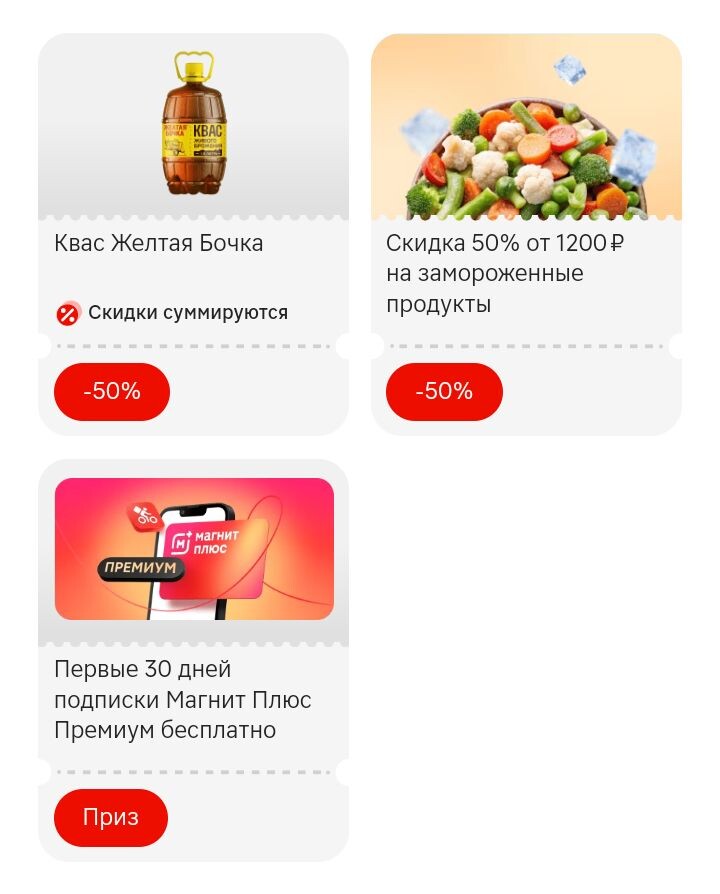Click the Магнит Плюс promo banner image

[x=194, y=548]
